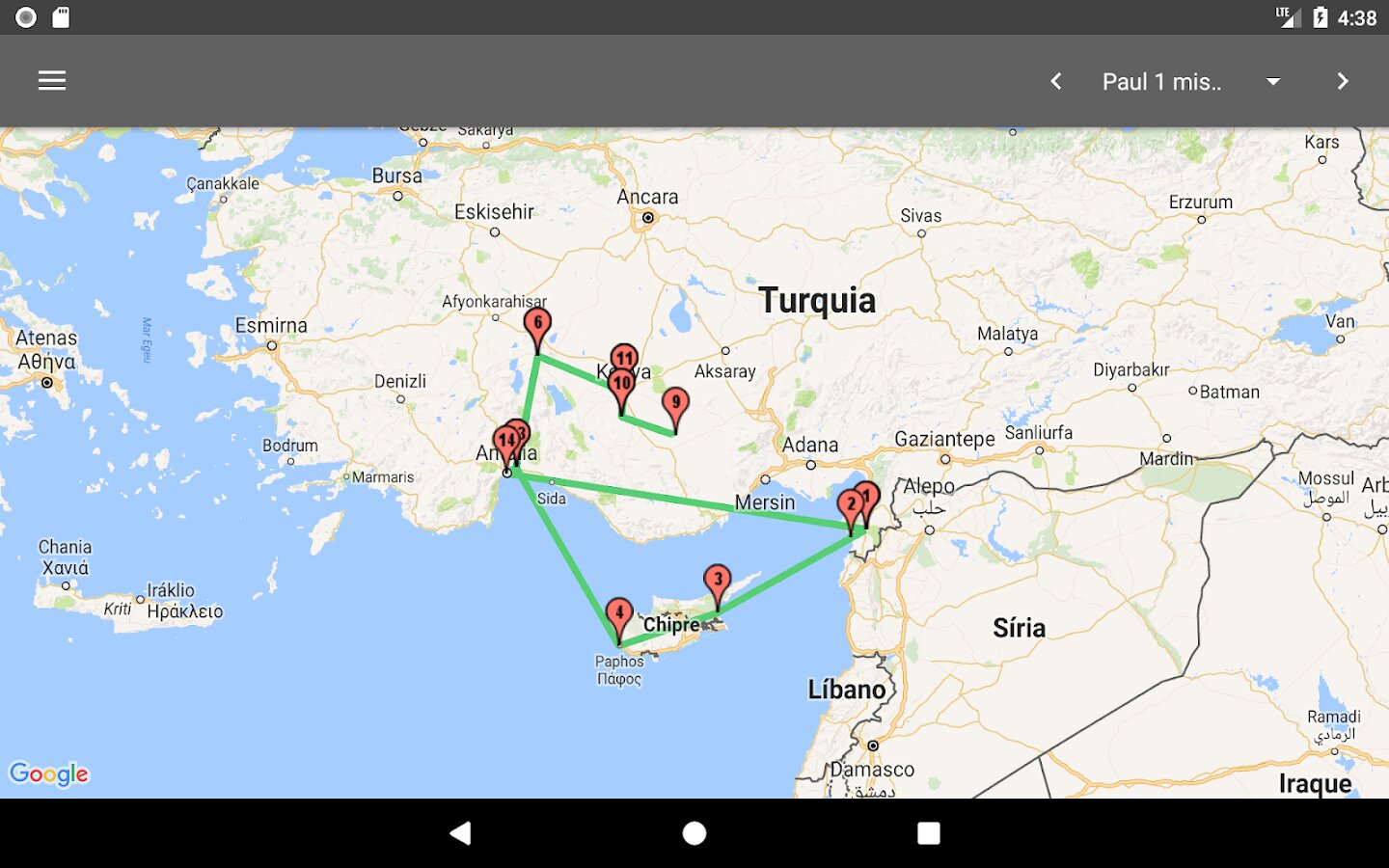This screenshot has height=868, width=1389.
Task: Select map marker number 9
Action: pos(675,407)
